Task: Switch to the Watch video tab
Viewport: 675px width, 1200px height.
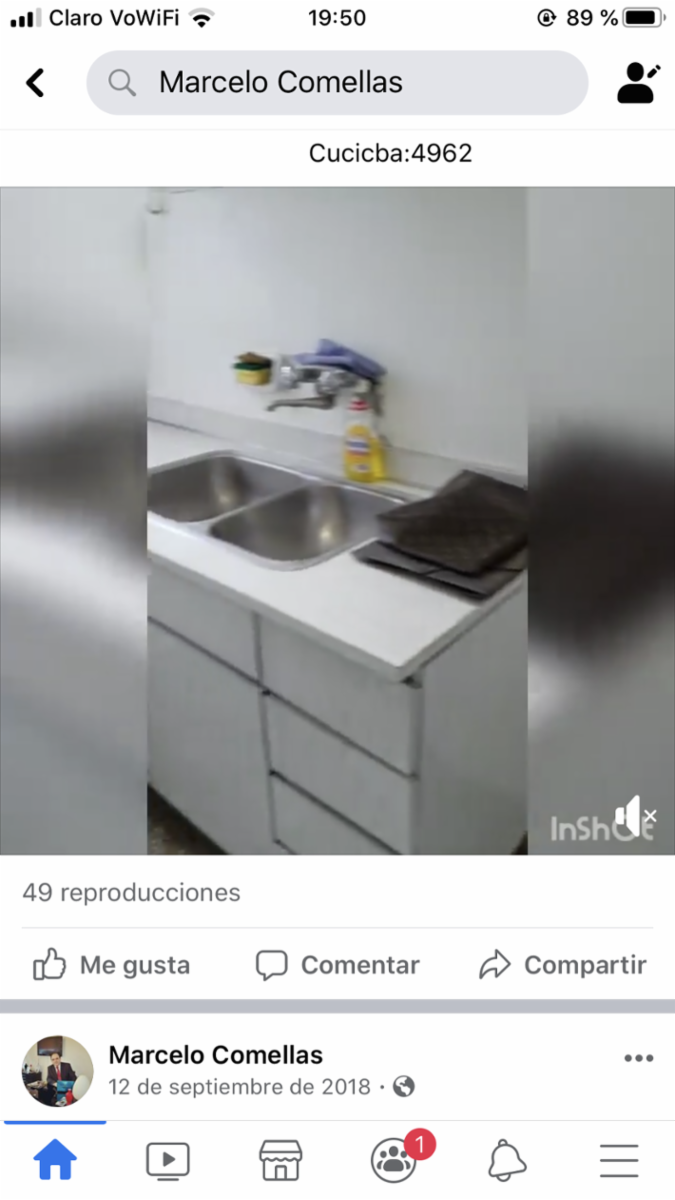Action: tap(168, 1161)
